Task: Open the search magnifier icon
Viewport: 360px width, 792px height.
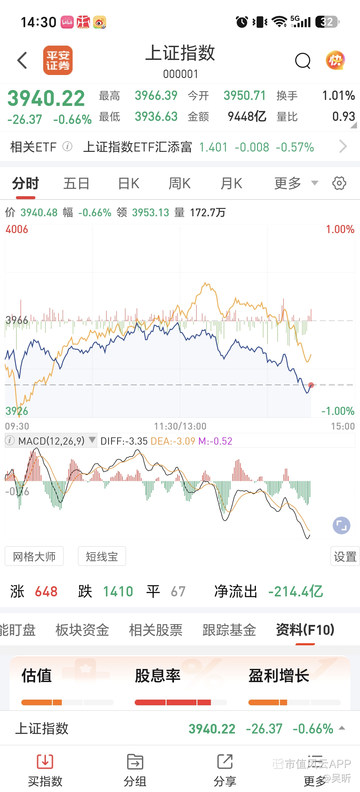Action: (302, 61)
